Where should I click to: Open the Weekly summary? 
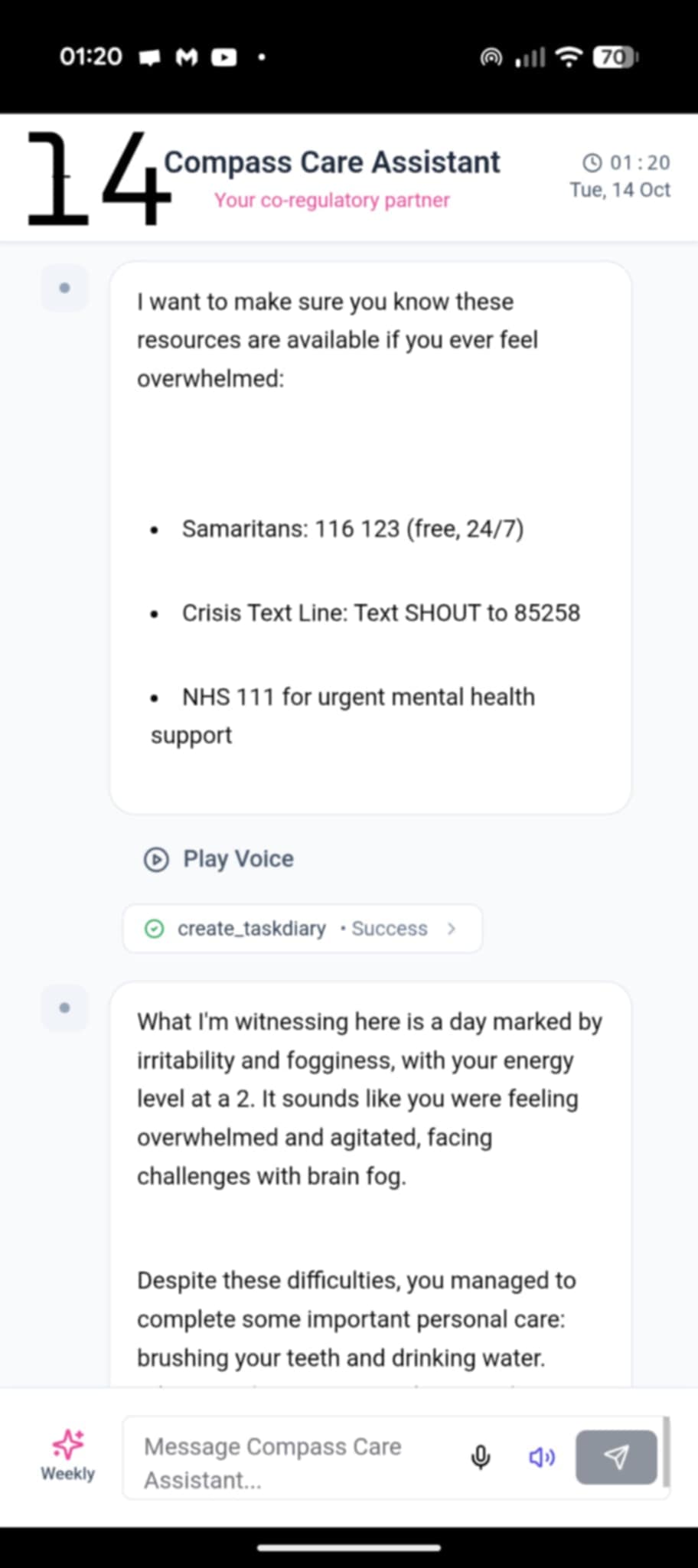[x=67, y=1455]
